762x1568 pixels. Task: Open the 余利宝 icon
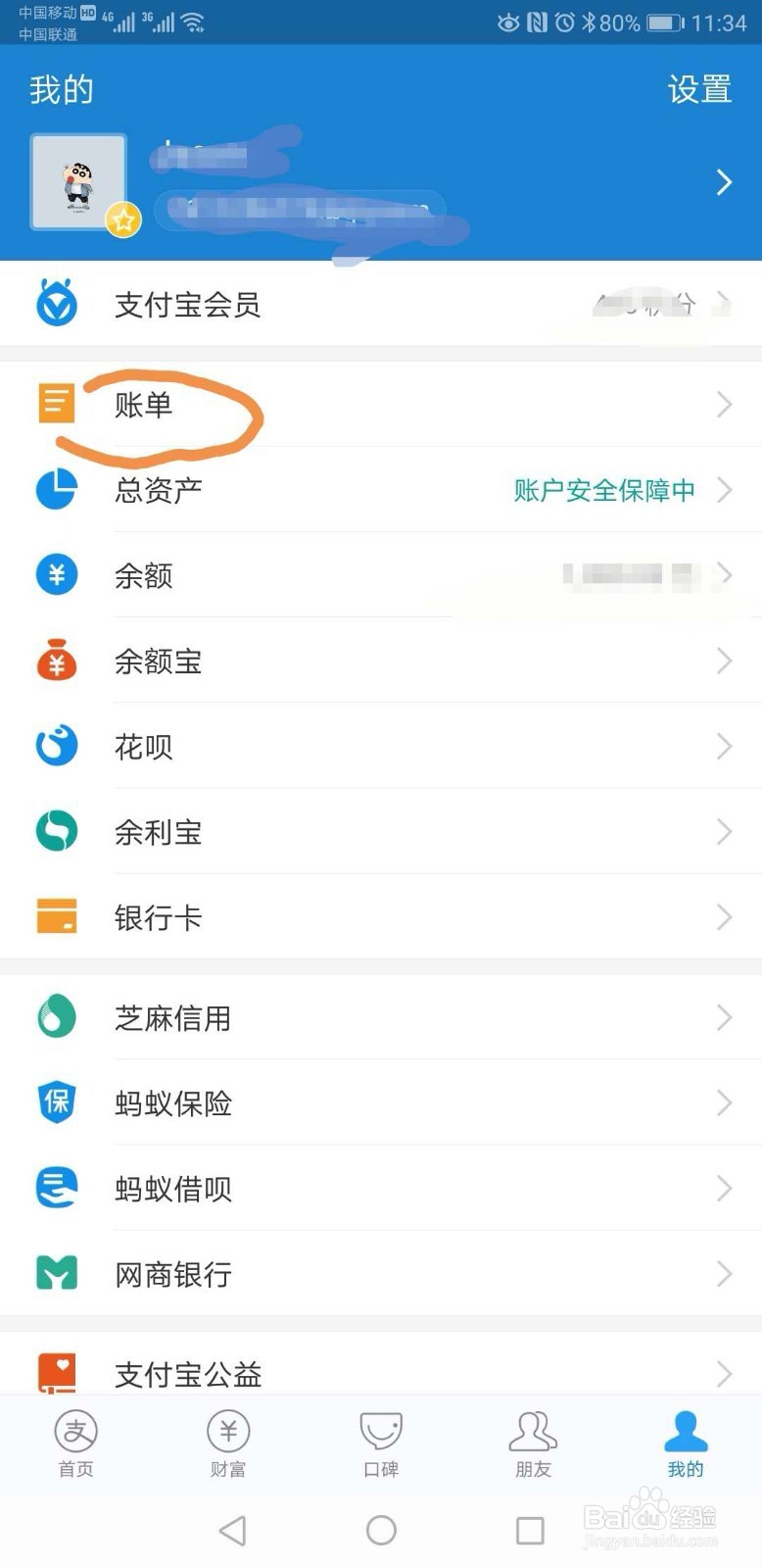tap(56, 831)
